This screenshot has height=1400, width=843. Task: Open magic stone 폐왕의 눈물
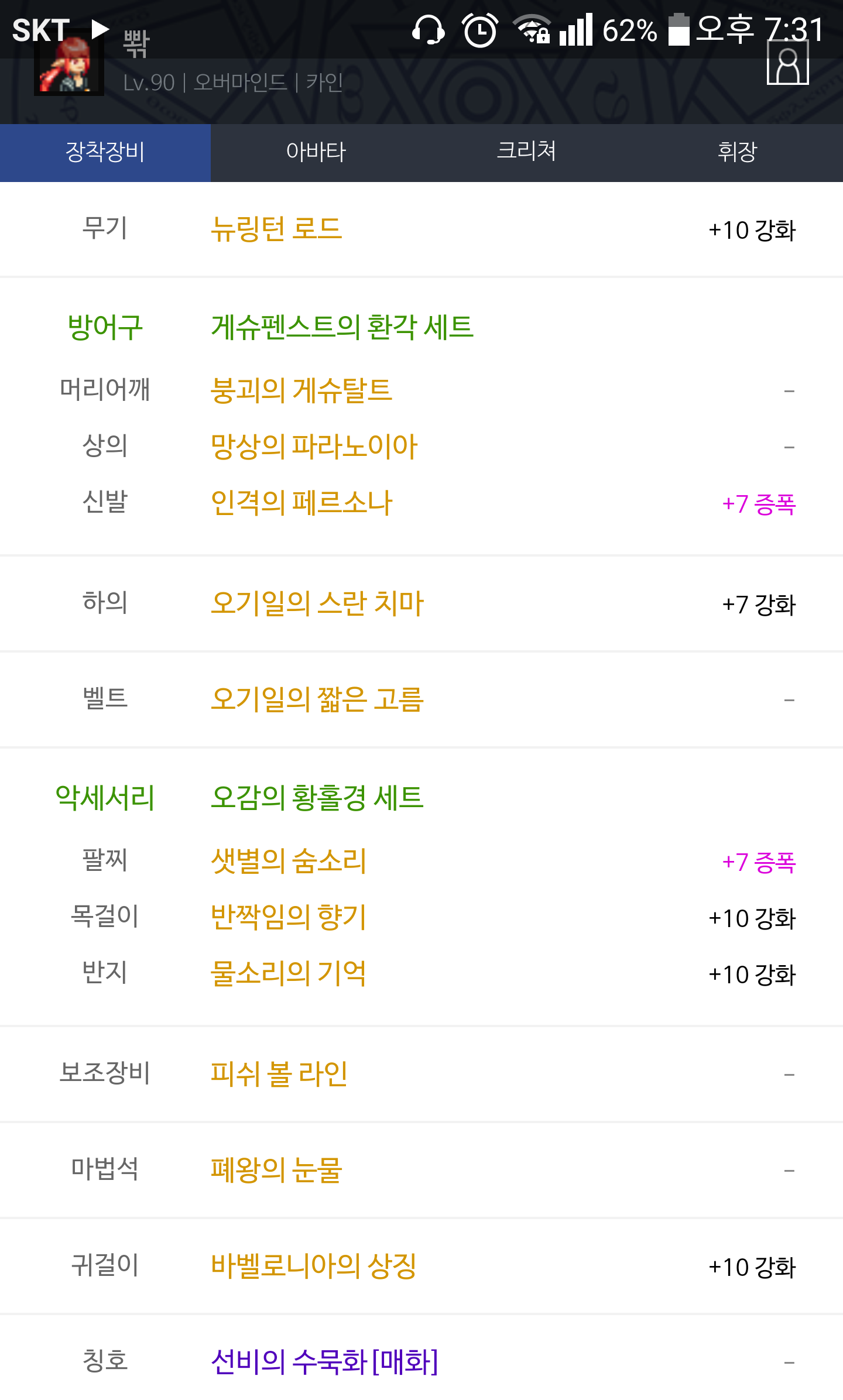click(x=276, y=1170)
